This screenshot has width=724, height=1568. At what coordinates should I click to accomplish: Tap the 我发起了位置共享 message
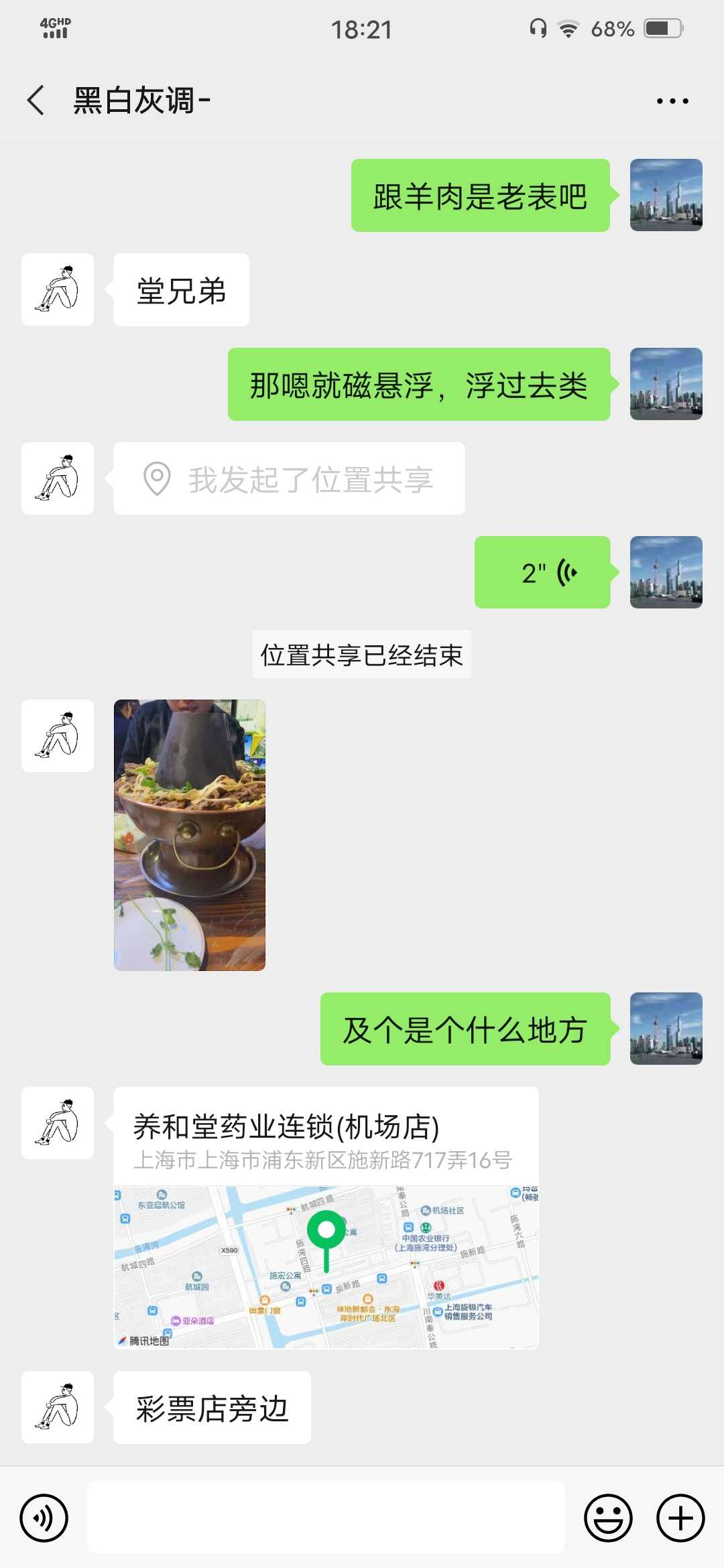[x=289, y=478]
